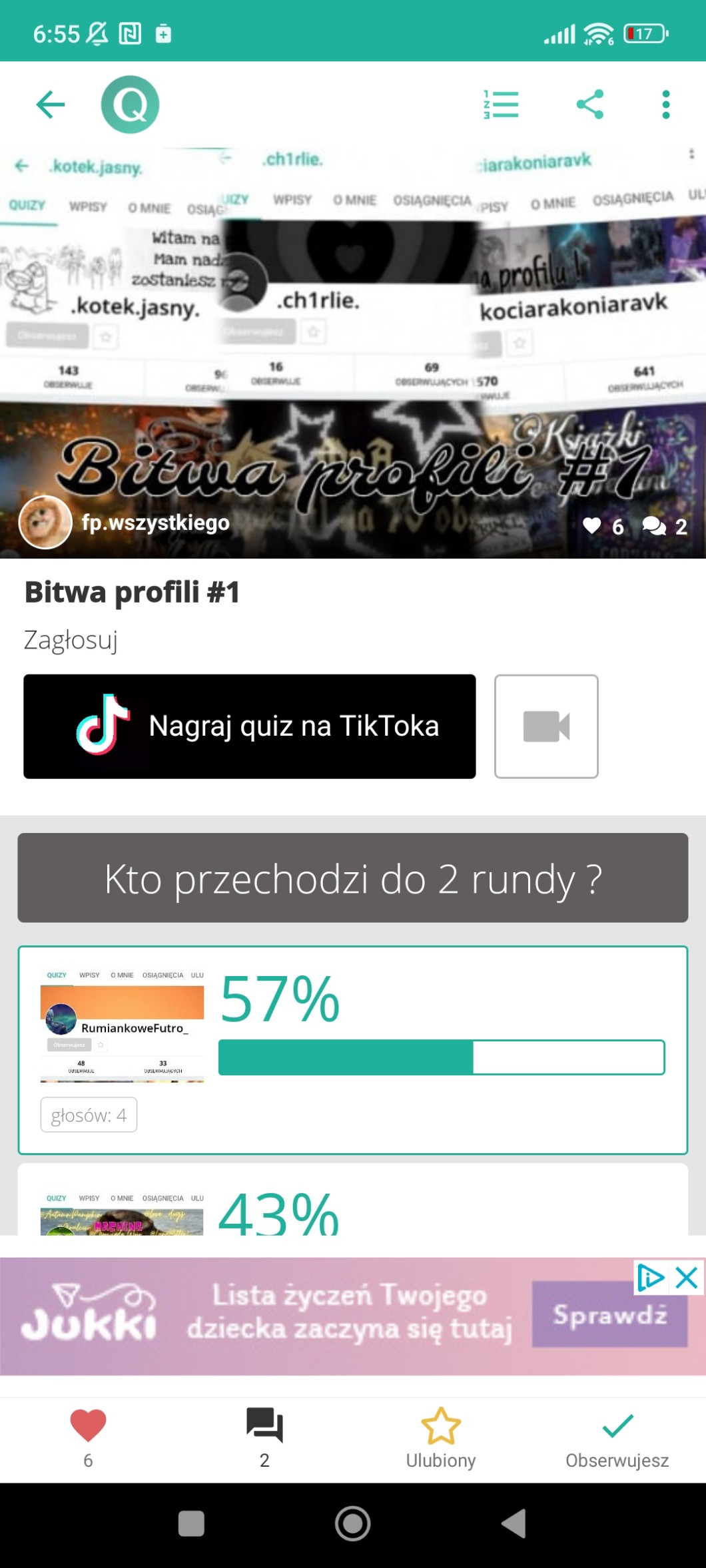Toggle the Obserwujesz follow status

pyautogui.click(x=617, y=1435)
